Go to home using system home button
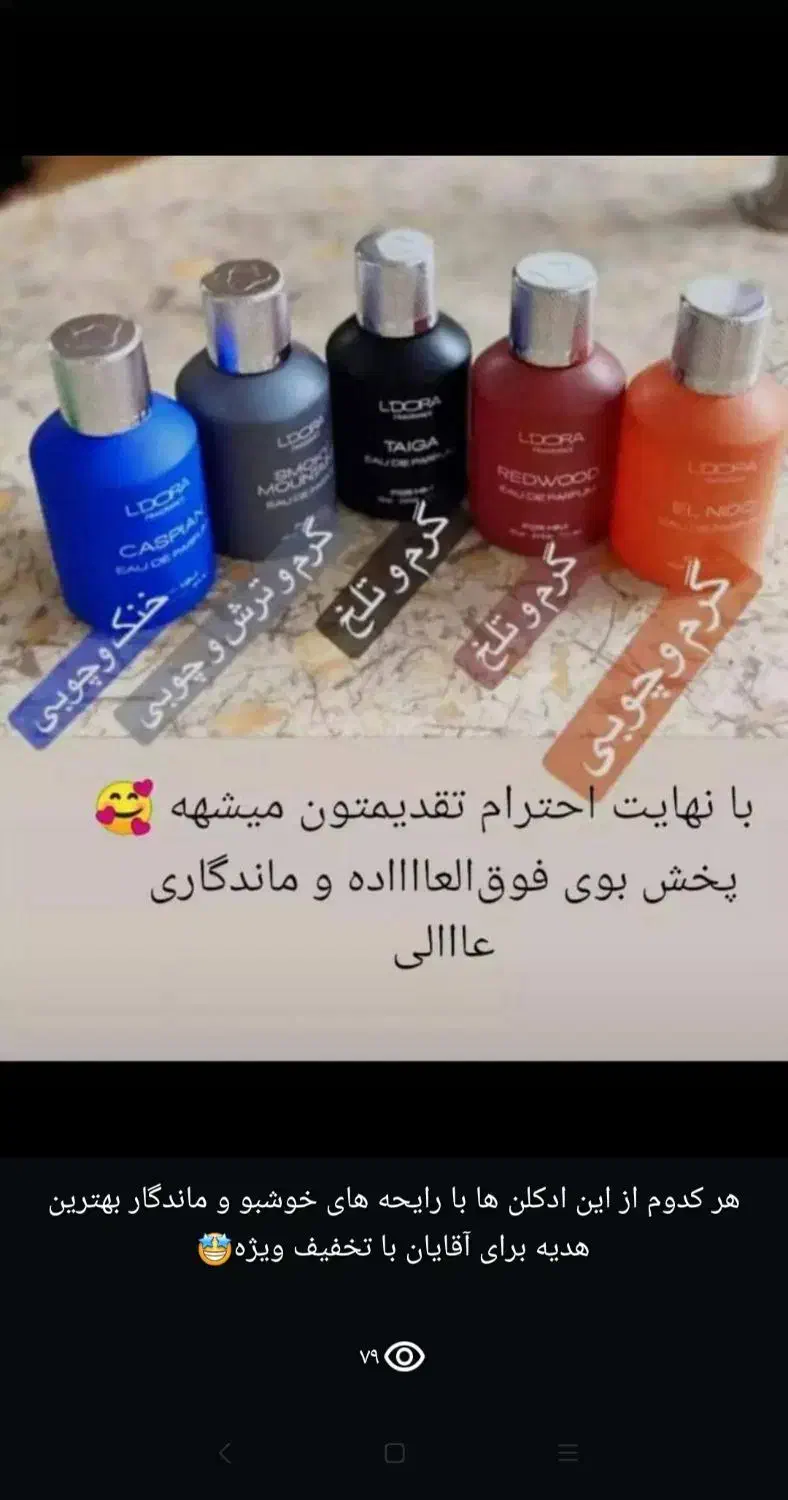This screenshot has width=788, height=1500. pos(394,1453)
